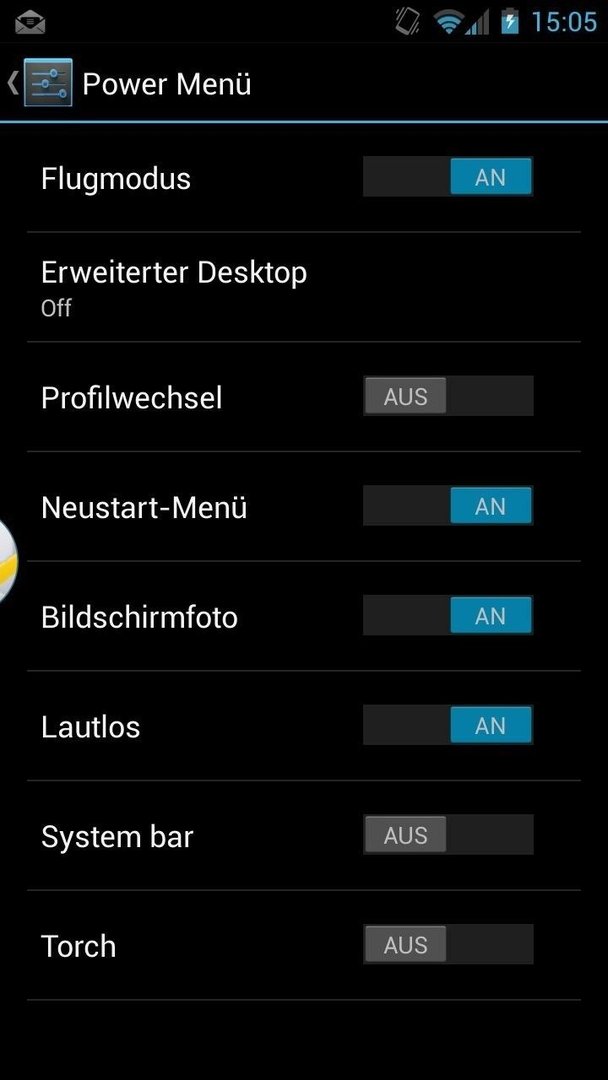
Task: Turn on the Torch toggle
Action: [448, 945]
